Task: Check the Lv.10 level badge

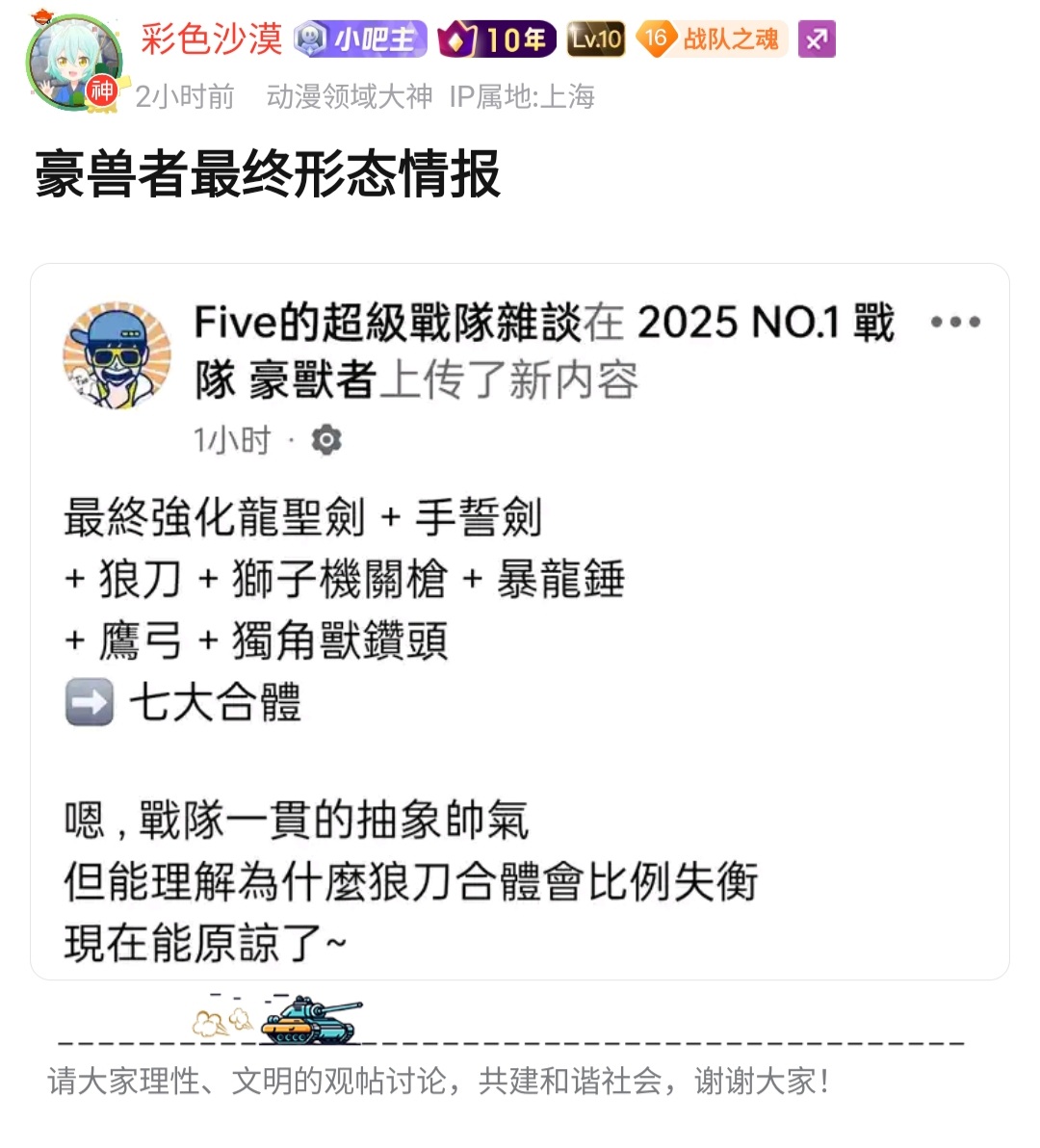Action: [596, 39]
